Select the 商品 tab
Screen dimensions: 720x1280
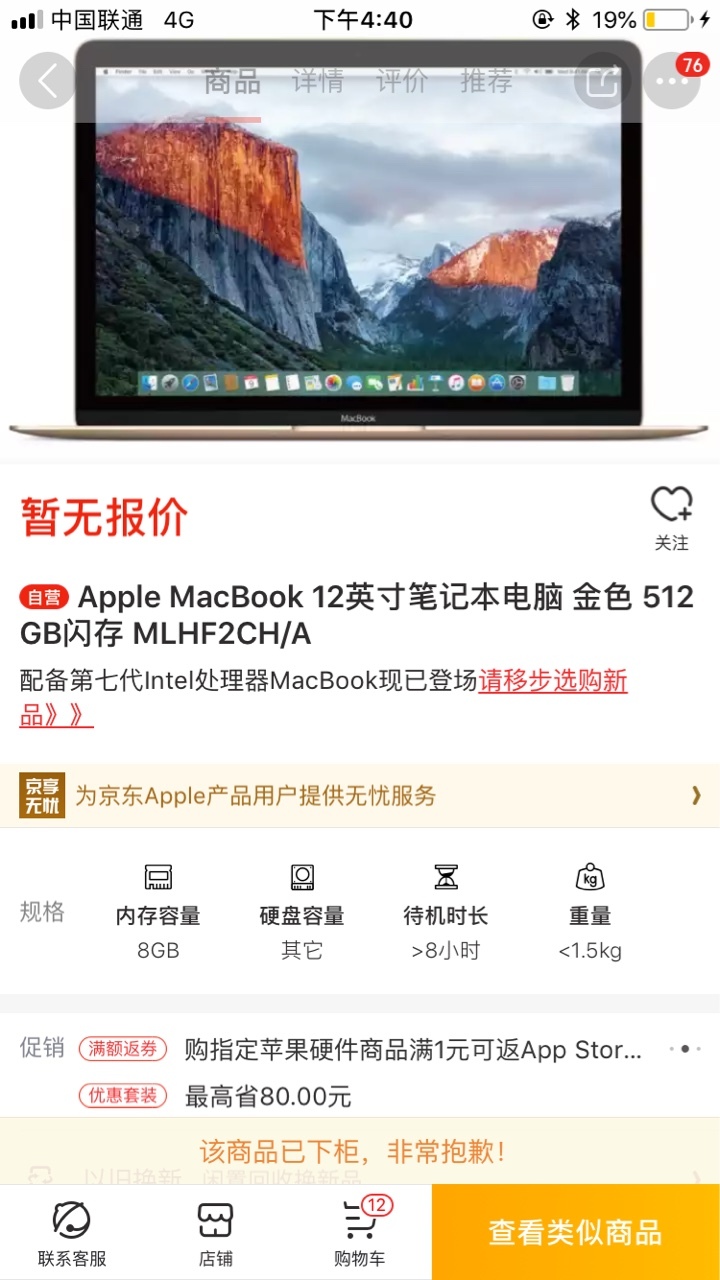(x=232, y=81)
